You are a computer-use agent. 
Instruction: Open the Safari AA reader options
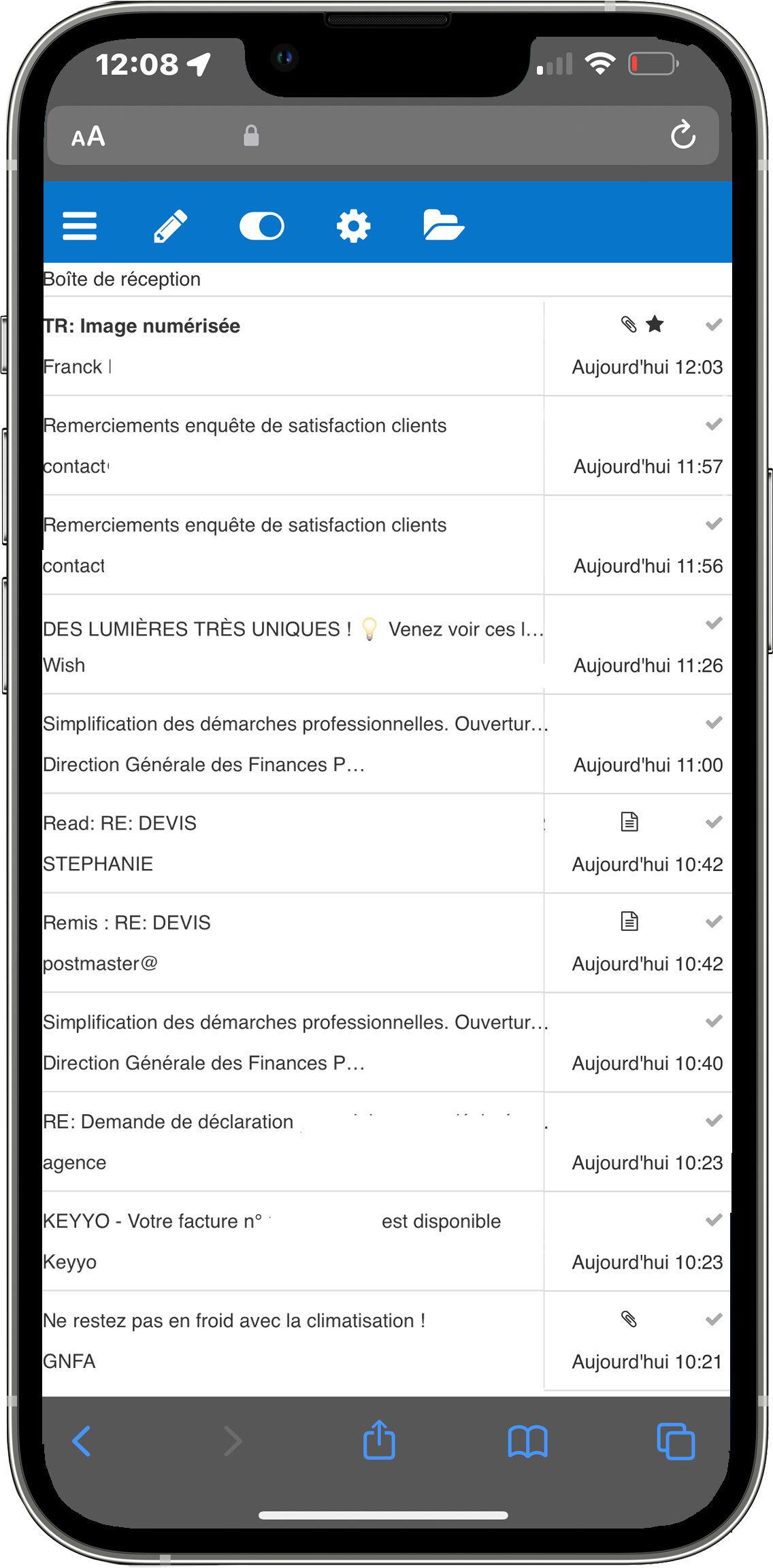point(88,137)
